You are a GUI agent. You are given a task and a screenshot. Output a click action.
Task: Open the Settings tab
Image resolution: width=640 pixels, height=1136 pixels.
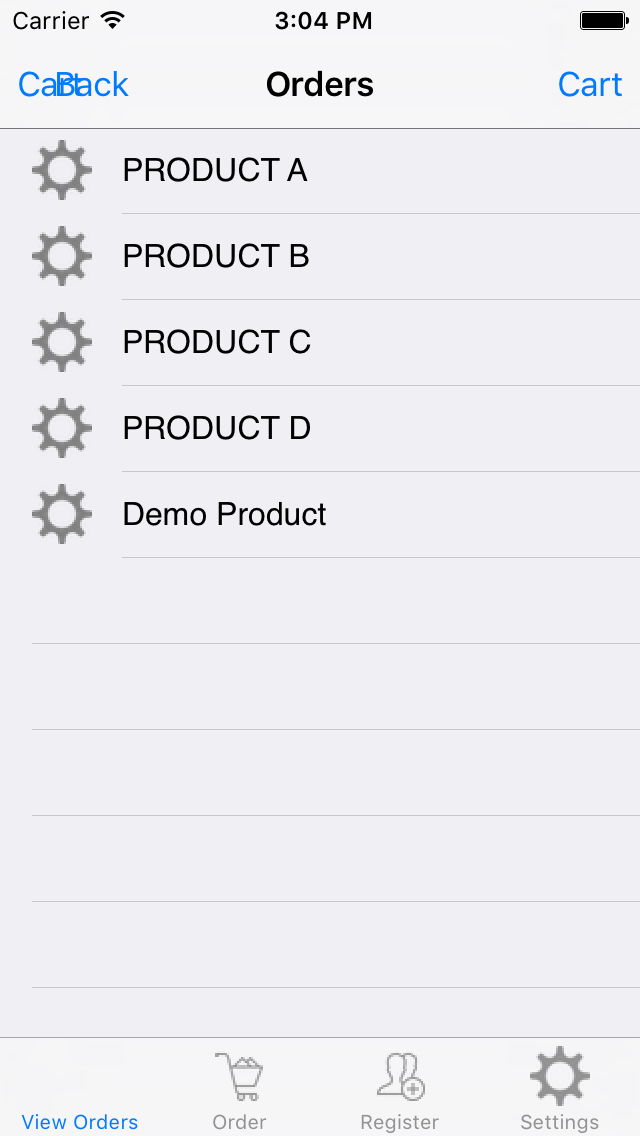pos(560,1090)
